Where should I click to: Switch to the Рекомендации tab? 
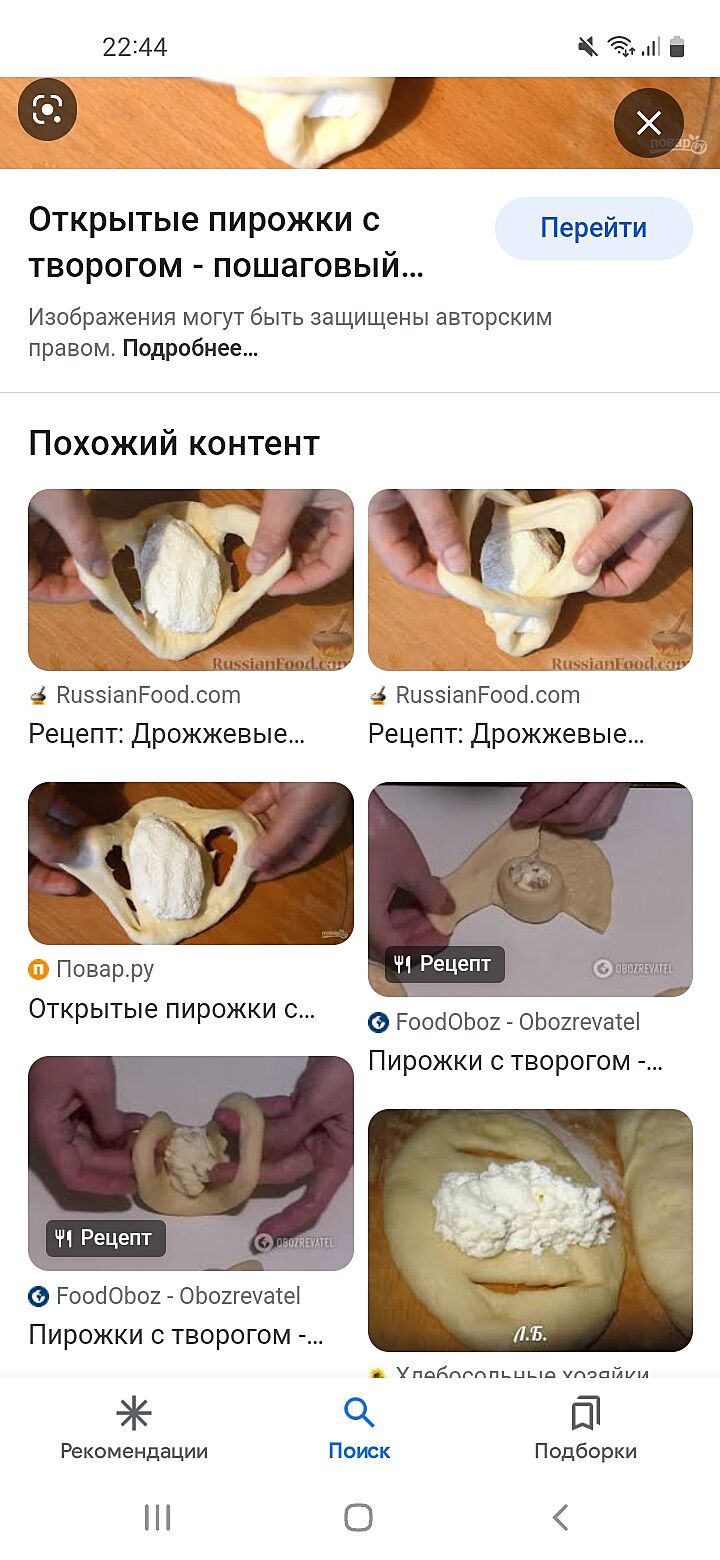click(x=134, y=1430)
